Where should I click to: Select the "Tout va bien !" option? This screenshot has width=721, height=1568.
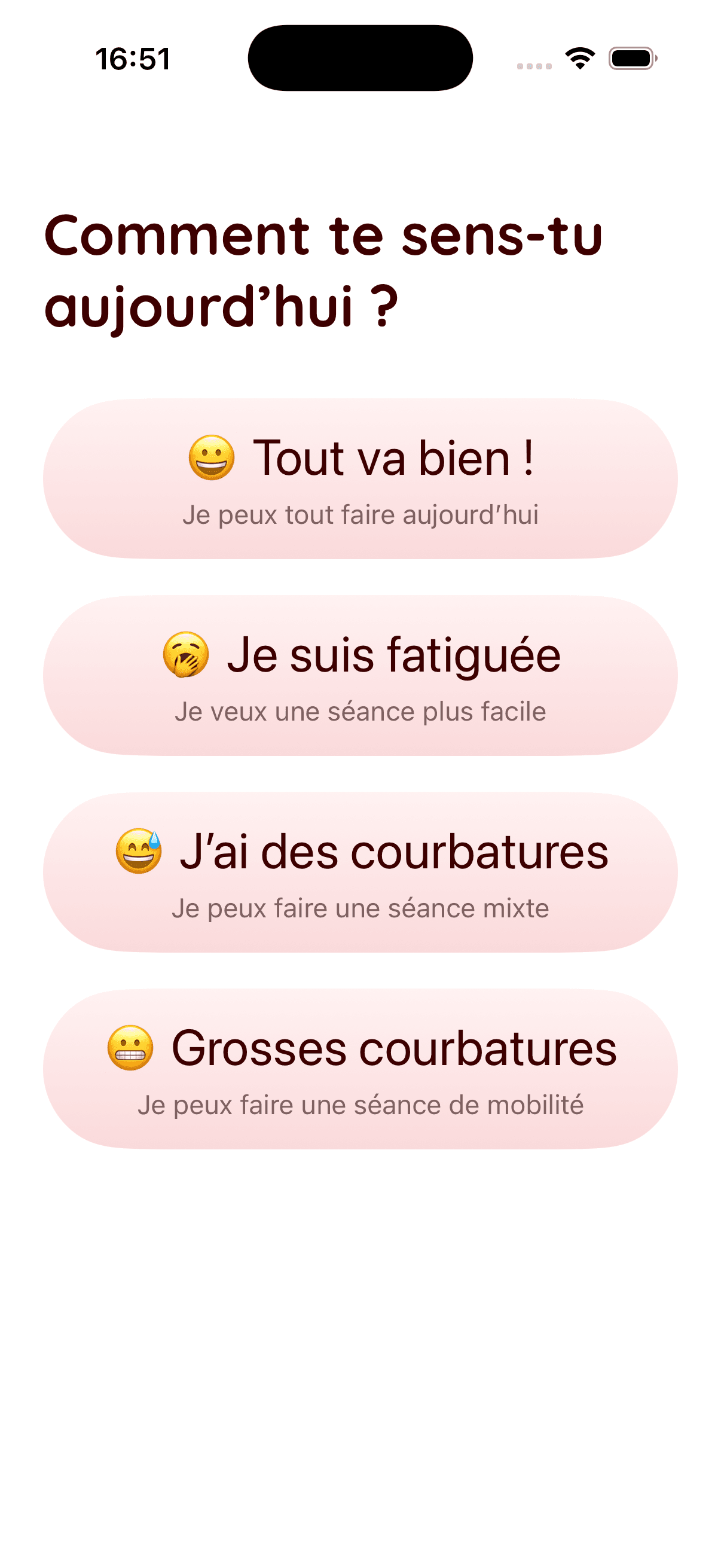click(360, 479)
